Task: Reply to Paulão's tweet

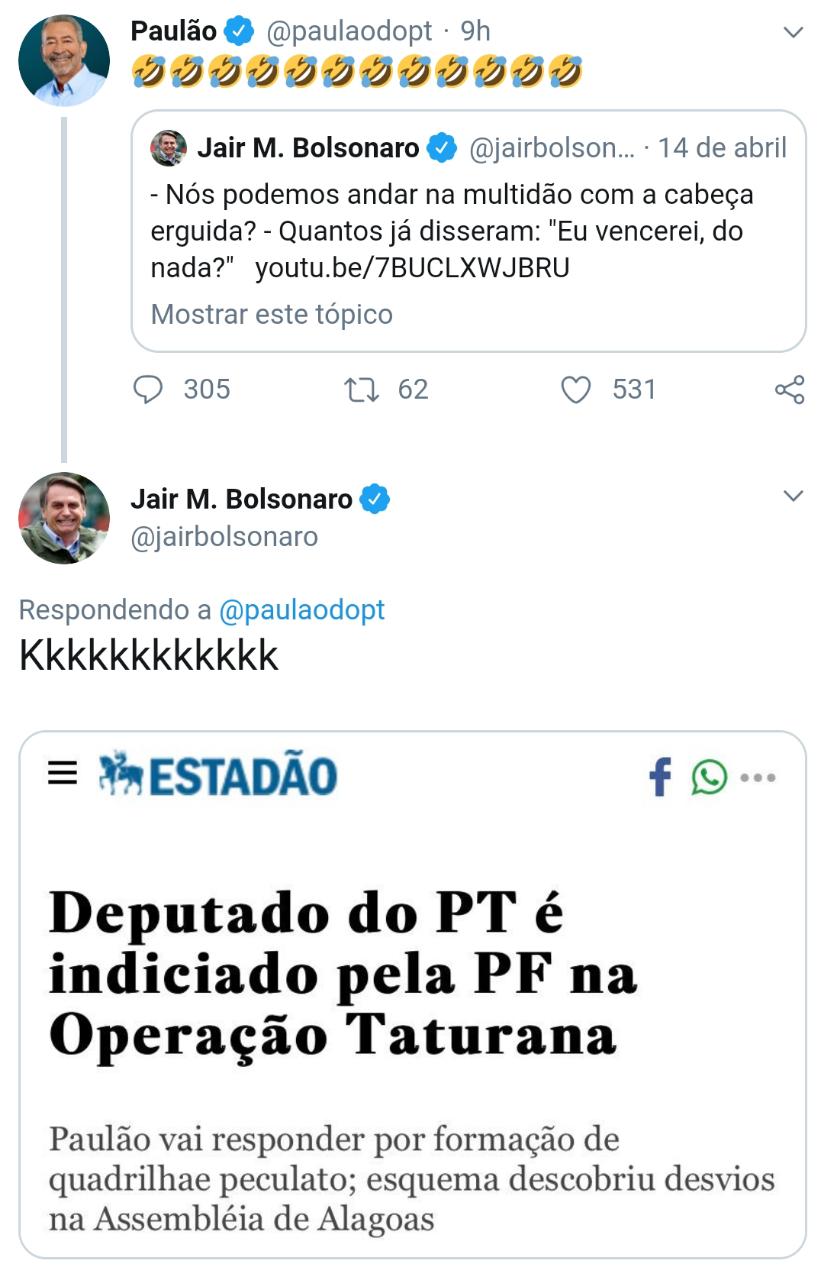Action: (x=148, y=389)
